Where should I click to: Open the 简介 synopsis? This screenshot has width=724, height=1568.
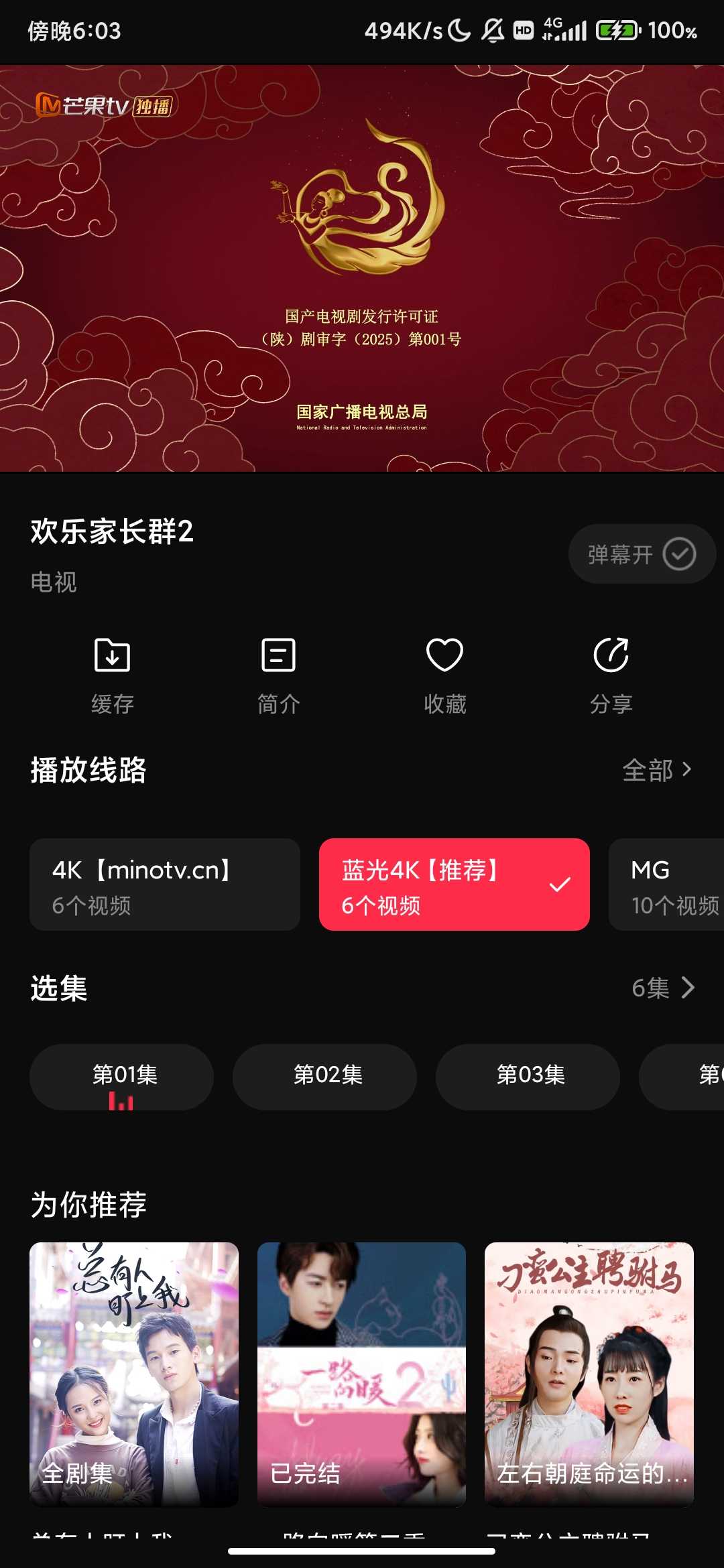[278, 675]
